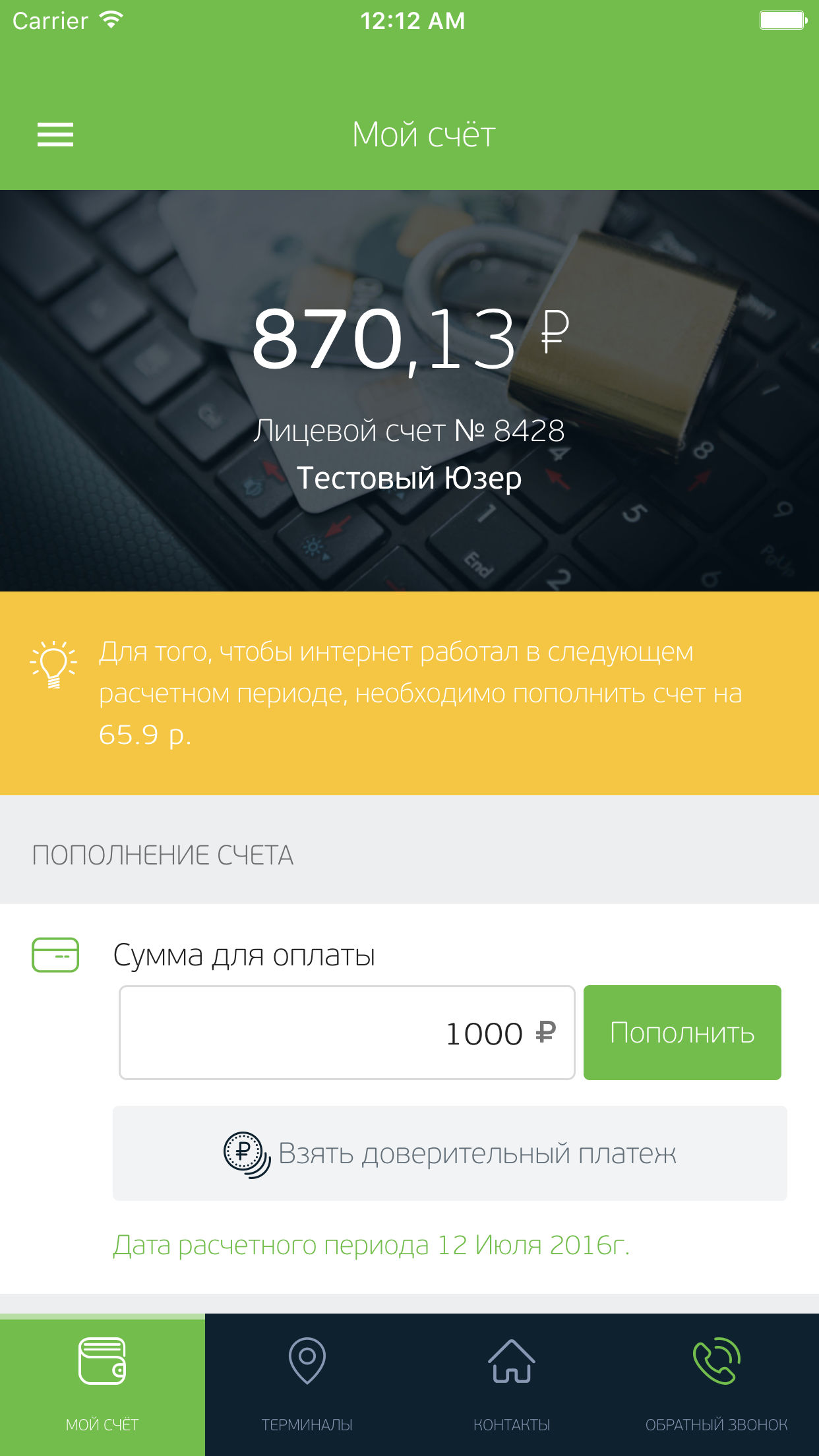Open the hamburger drawer menu
Viewport: 819px width, 1456px height.
tap(55, 135)
